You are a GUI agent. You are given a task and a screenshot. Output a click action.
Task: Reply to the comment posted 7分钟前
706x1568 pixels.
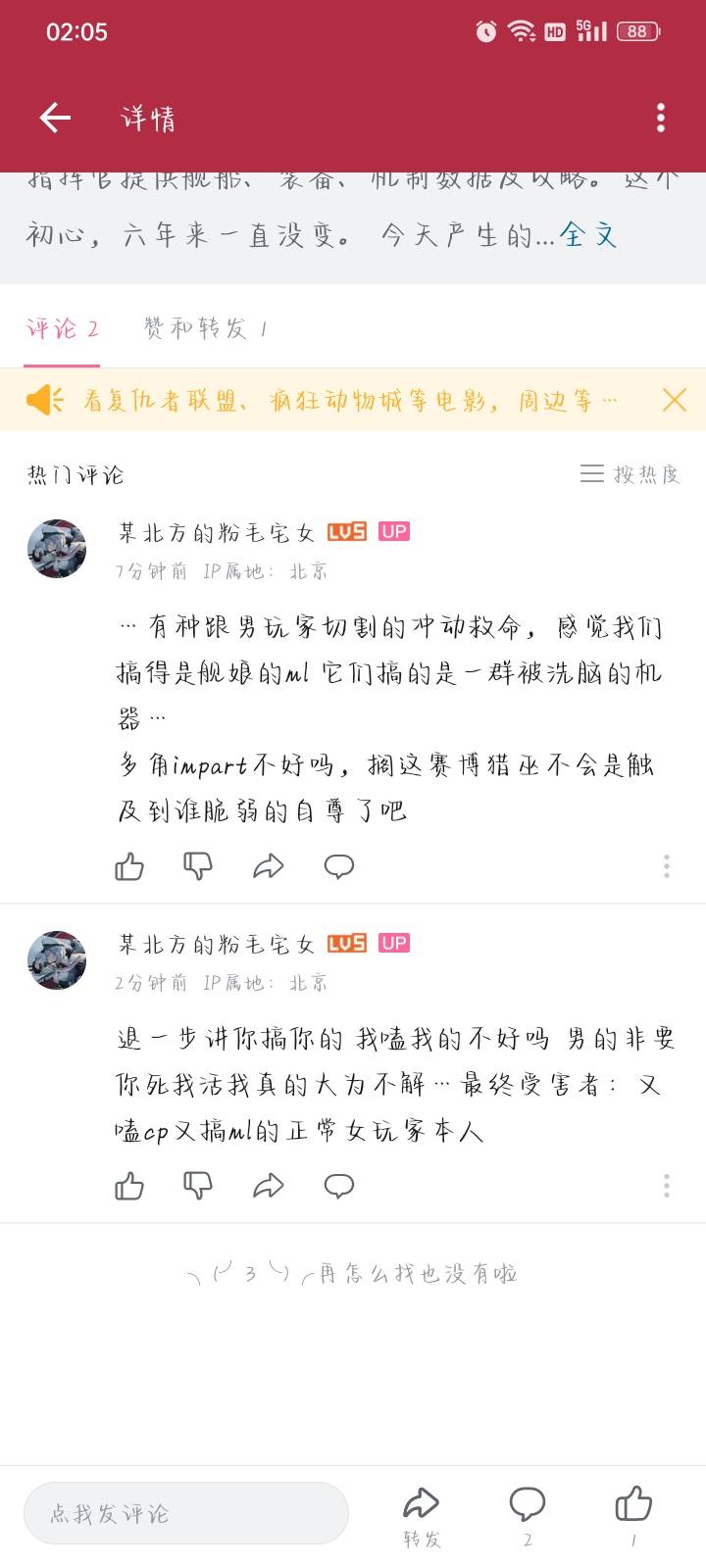click(x=338, y=866)
